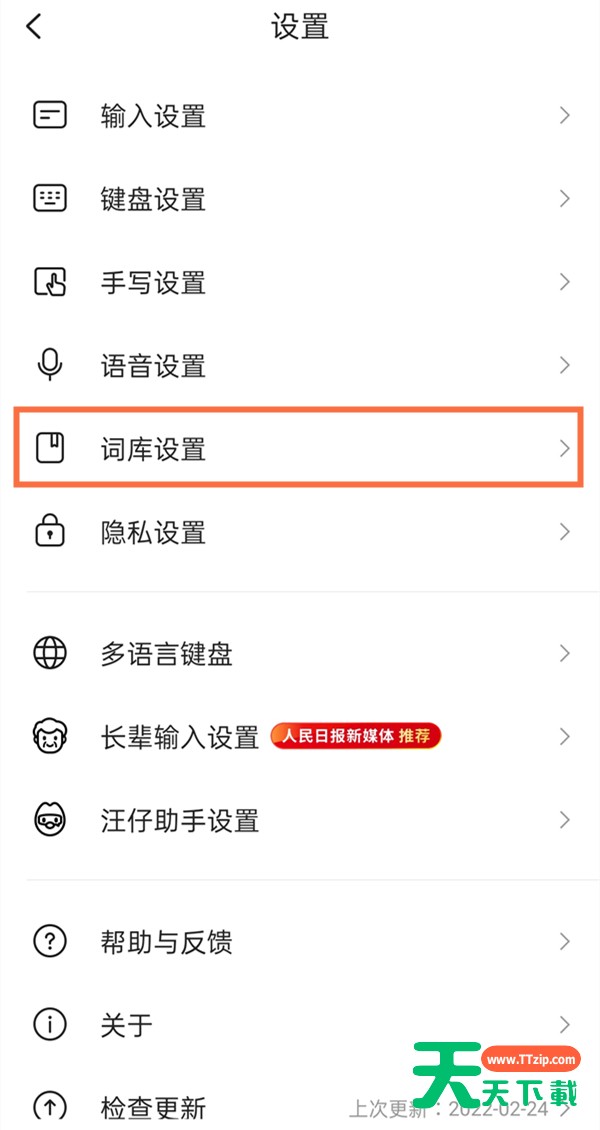Open 隐私设置 row
The width and height of the screenshot is (600, 1130).
300,533
